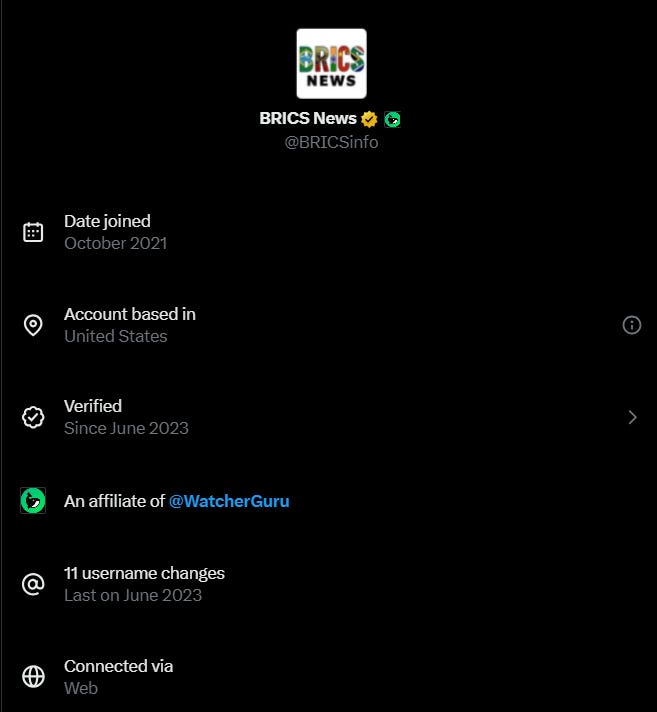Tap the WatcherGuru affiliate badge next to BRICS News
The width and height of the screenshot is (657, 712).
coord(392,119)
